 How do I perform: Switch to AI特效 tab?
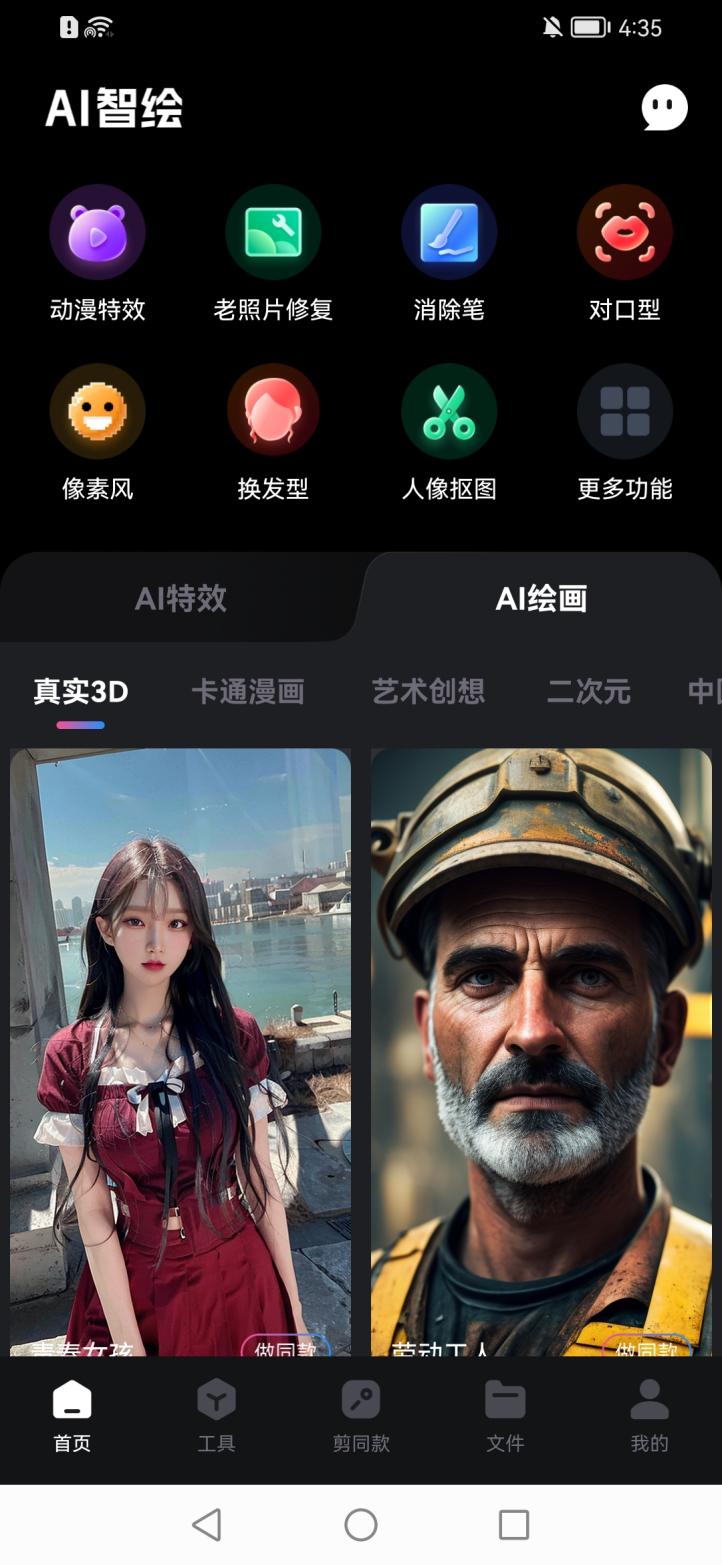(x=181, y=599)
